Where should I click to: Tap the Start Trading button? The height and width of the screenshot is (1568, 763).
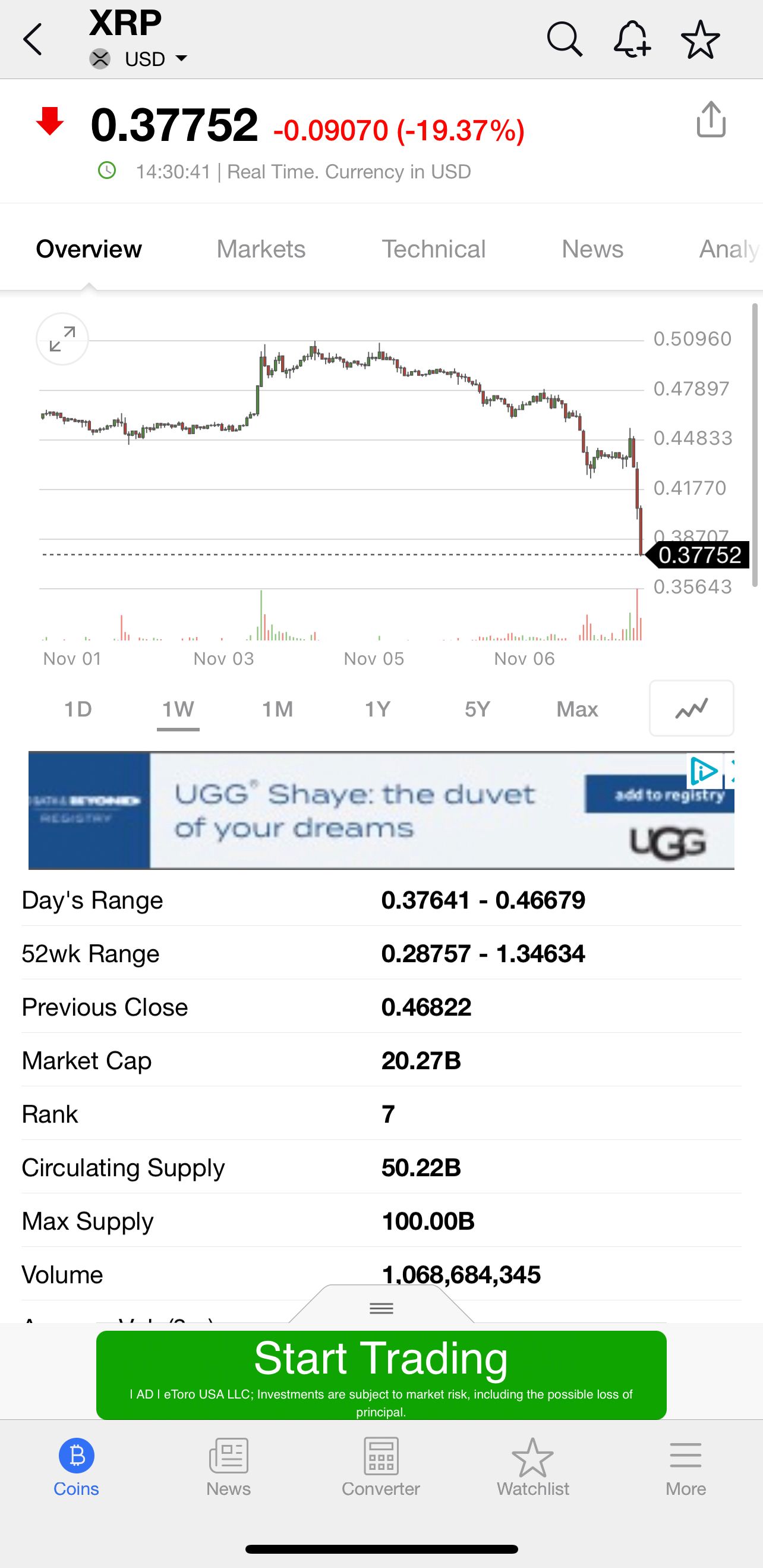[x=381, y=1375]
